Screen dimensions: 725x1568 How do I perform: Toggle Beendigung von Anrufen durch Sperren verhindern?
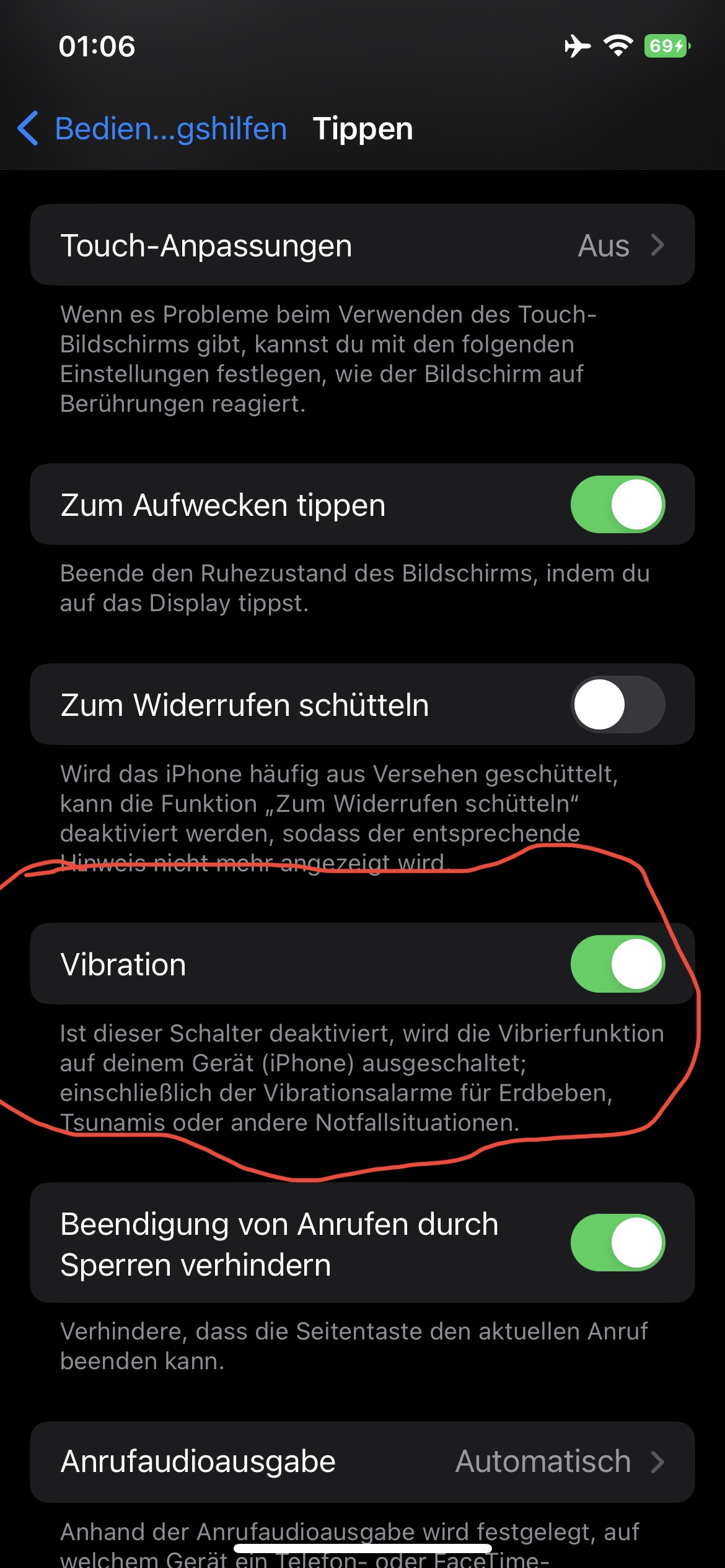pyautogui.click(x=617, y=1243)
